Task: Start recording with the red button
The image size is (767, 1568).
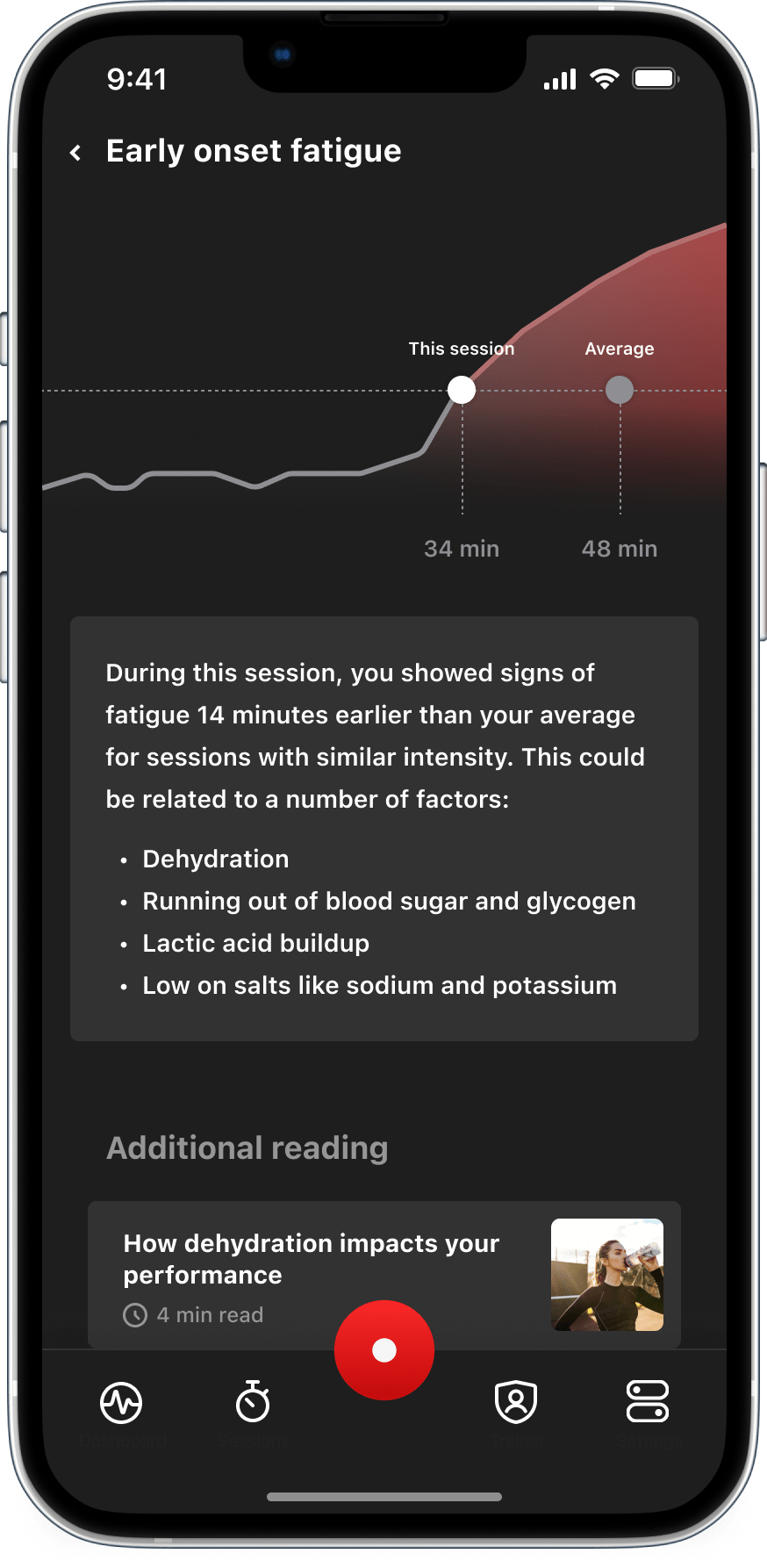Action: (384, 1350)
